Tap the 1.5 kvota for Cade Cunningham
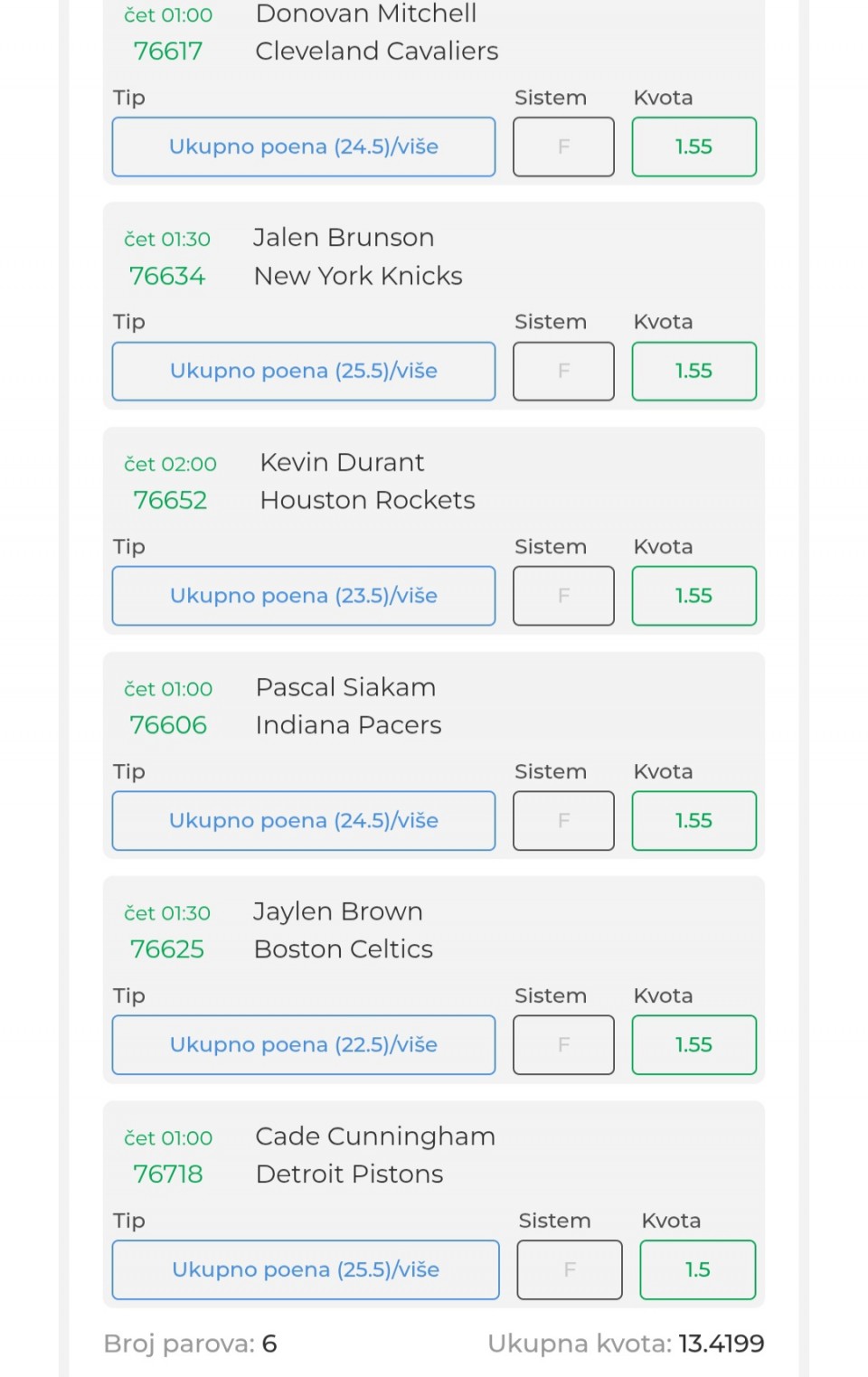 [697, 1269]
